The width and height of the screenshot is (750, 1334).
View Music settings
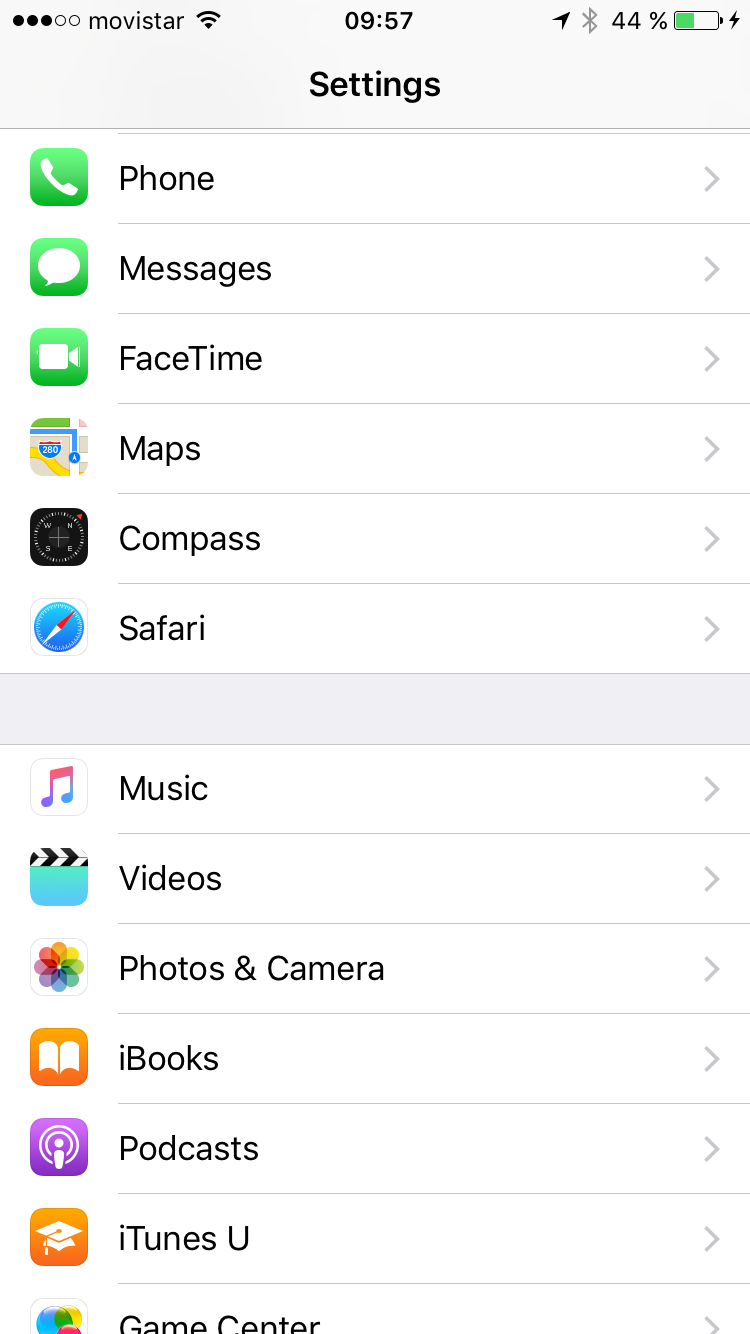(375, 789)
